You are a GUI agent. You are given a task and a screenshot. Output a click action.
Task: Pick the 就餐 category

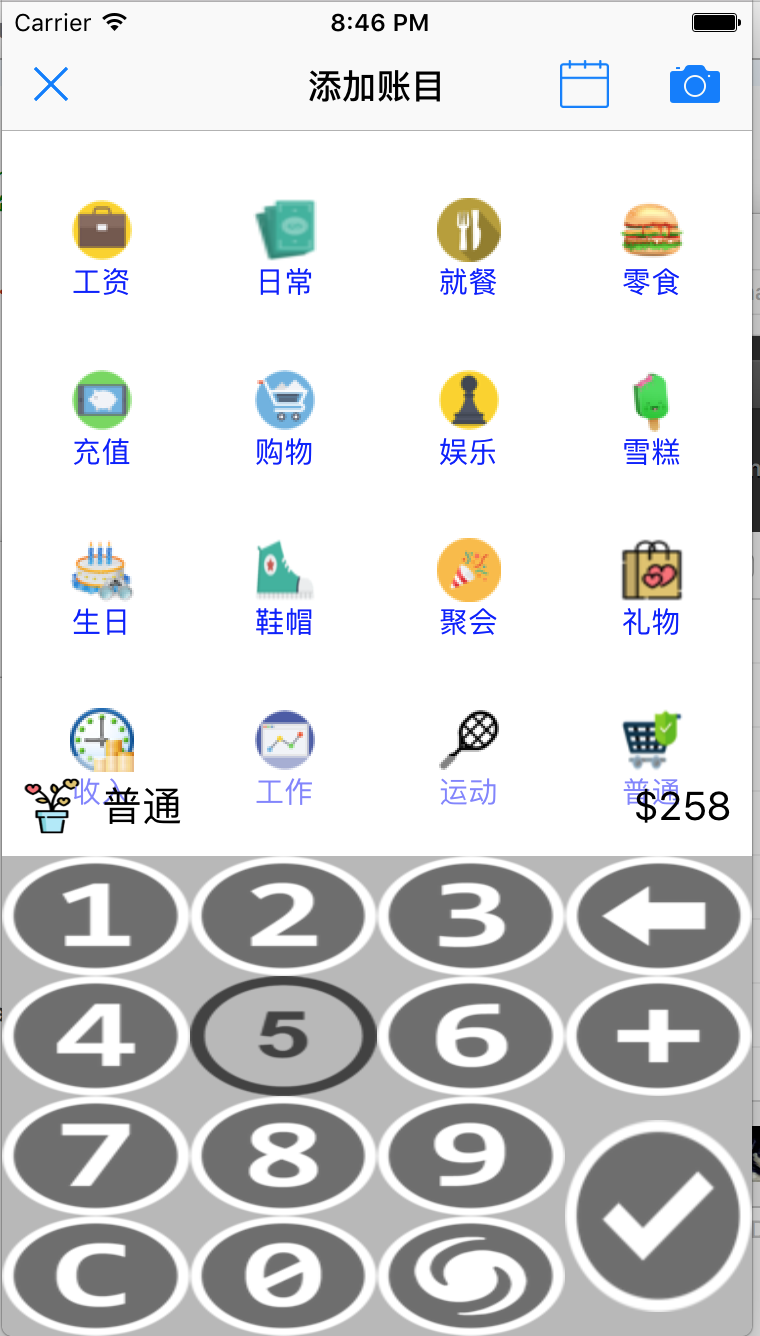tap(468, 248)
